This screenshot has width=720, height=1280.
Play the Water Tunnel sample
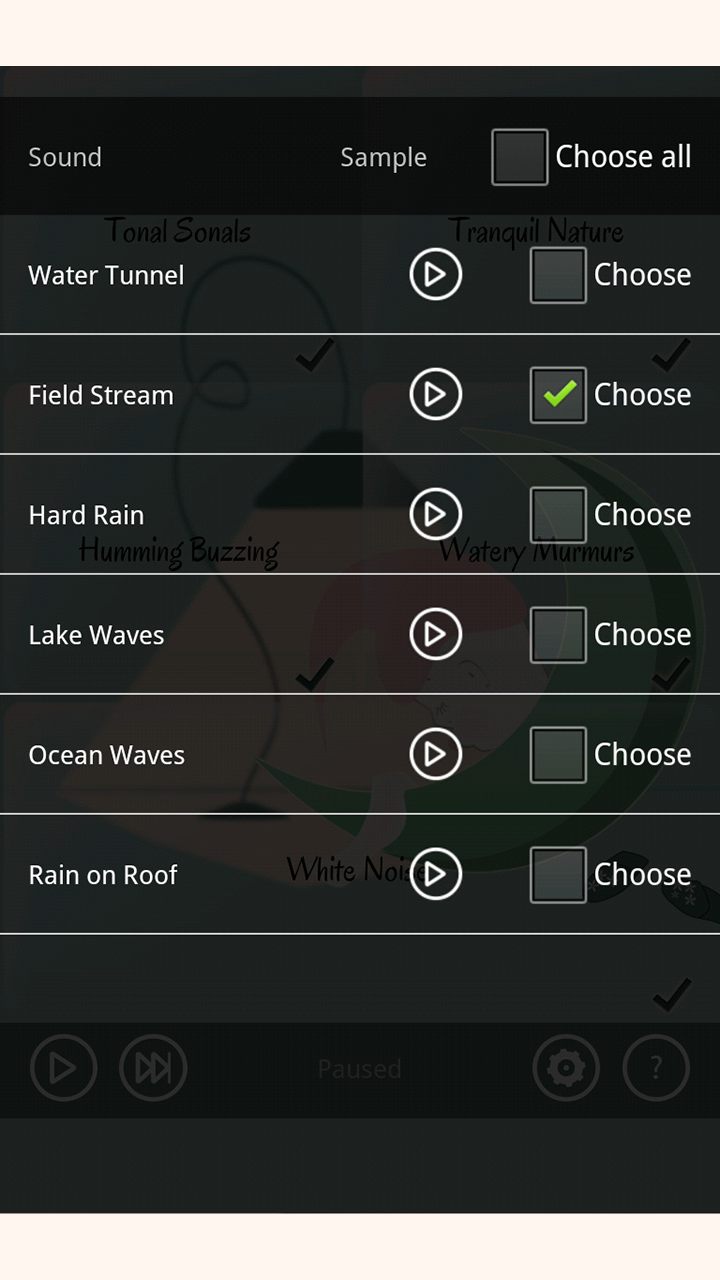tap(435, 275)
